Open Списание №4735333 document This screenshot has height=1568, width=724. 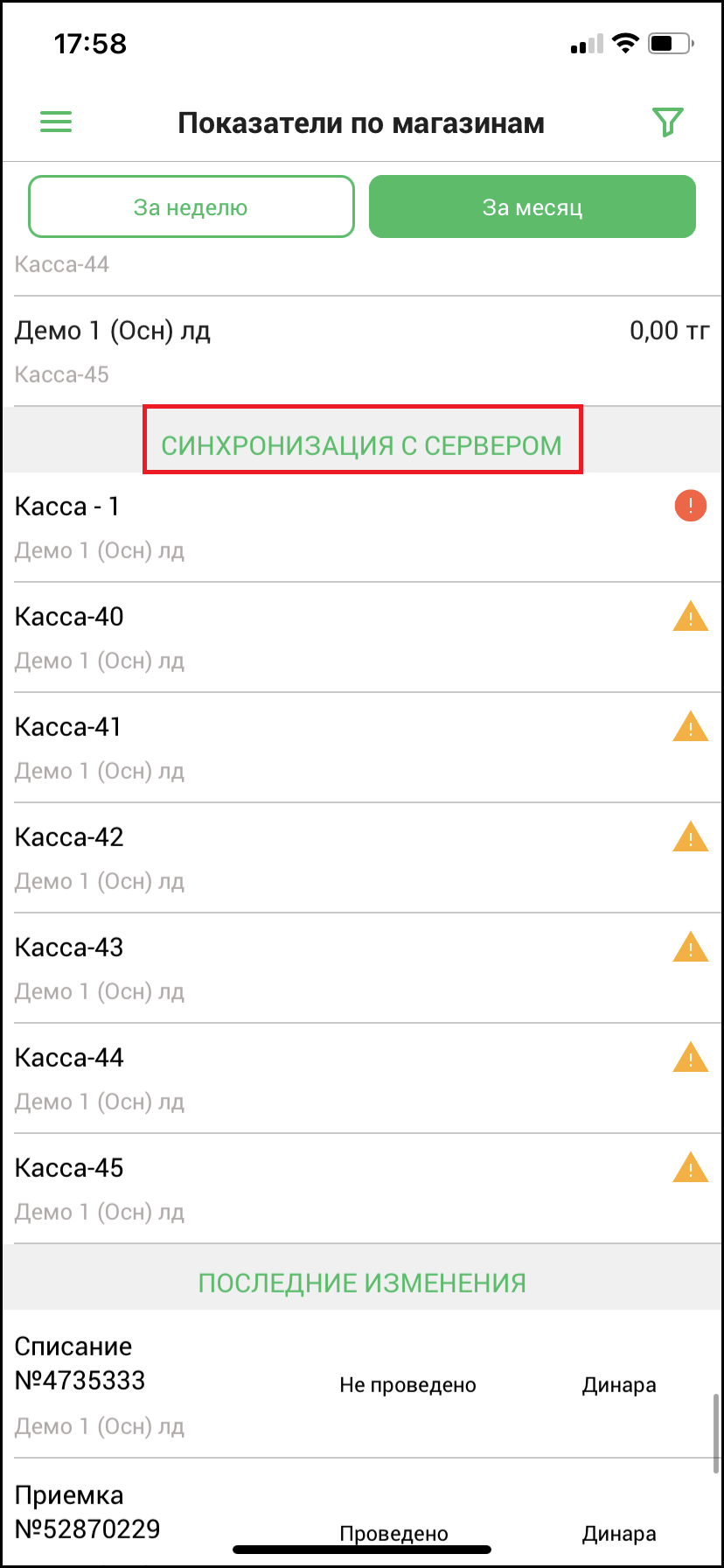pyautogui.click(x=362, y=1385)
